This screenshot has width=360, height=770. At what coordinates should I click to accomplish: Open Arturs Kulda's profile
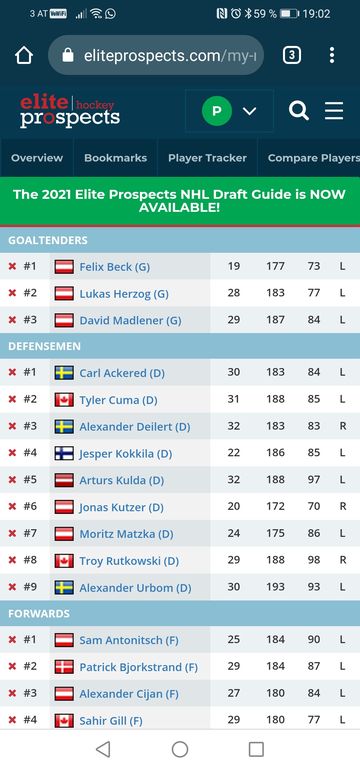(122, 480)
